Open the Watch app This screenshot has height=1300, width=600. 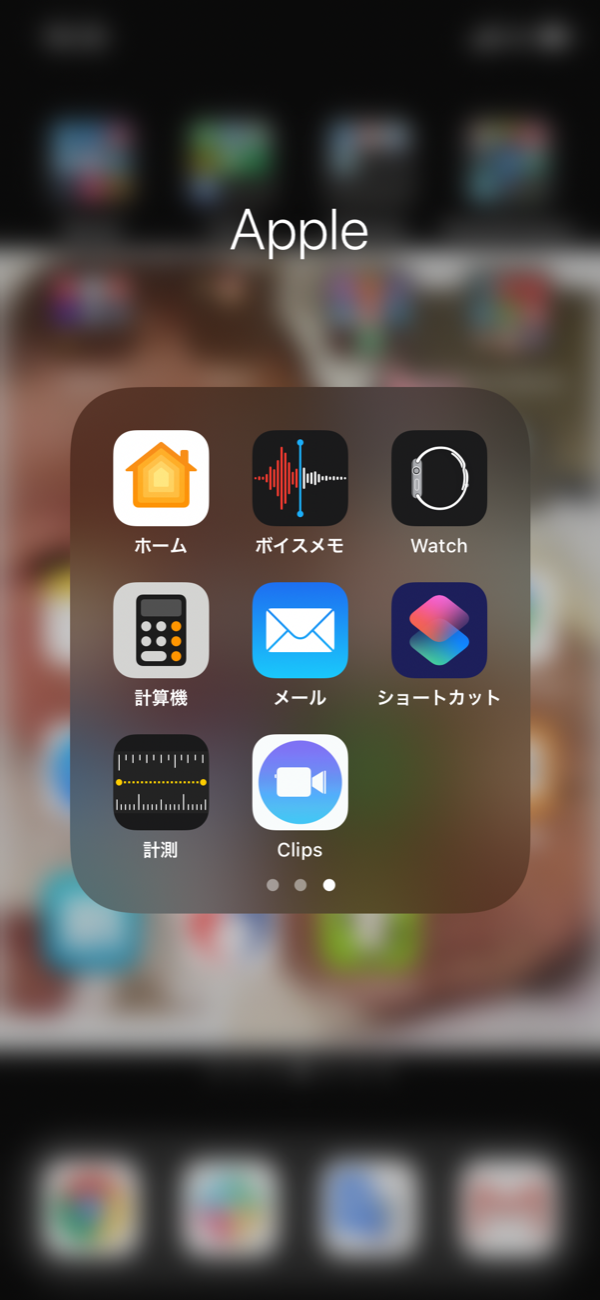point(439,478)
